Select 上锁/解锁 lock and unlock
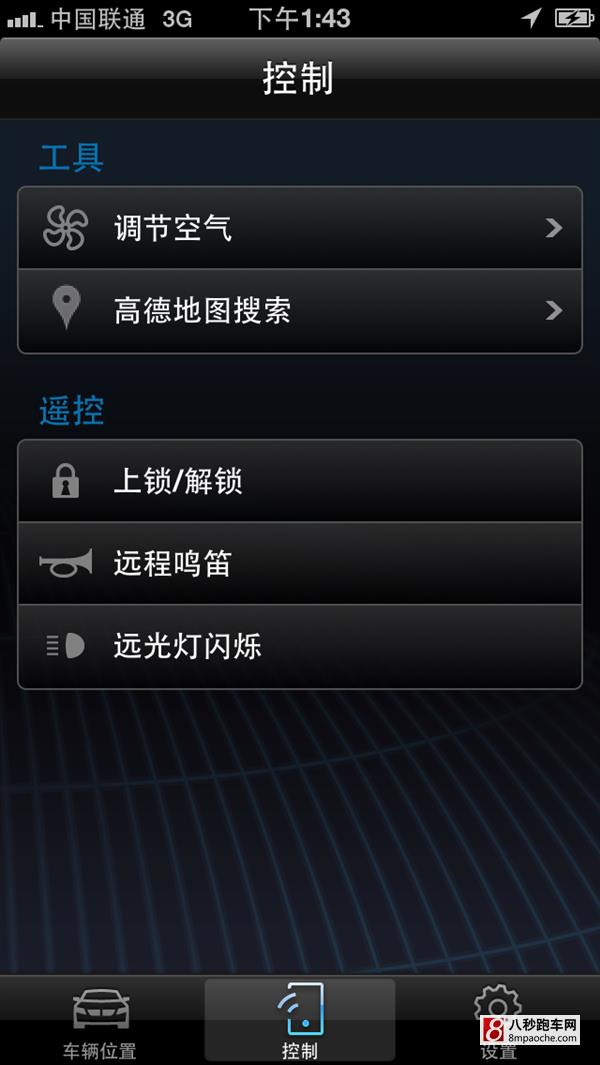This screenshot has height=1065, width=600. pos(300,481)
